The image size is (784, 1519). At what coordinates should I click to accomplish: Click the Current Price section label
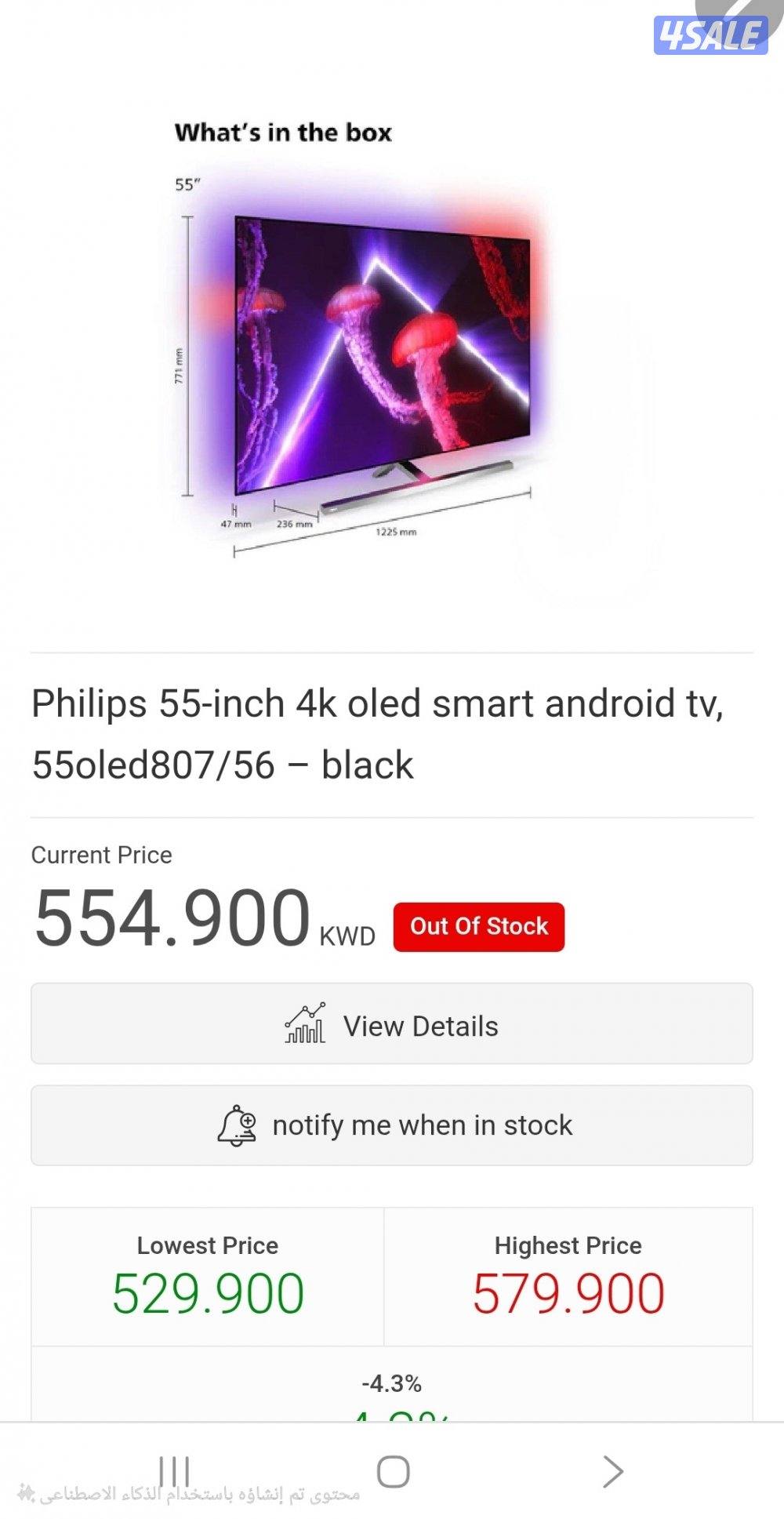(101, 855)
